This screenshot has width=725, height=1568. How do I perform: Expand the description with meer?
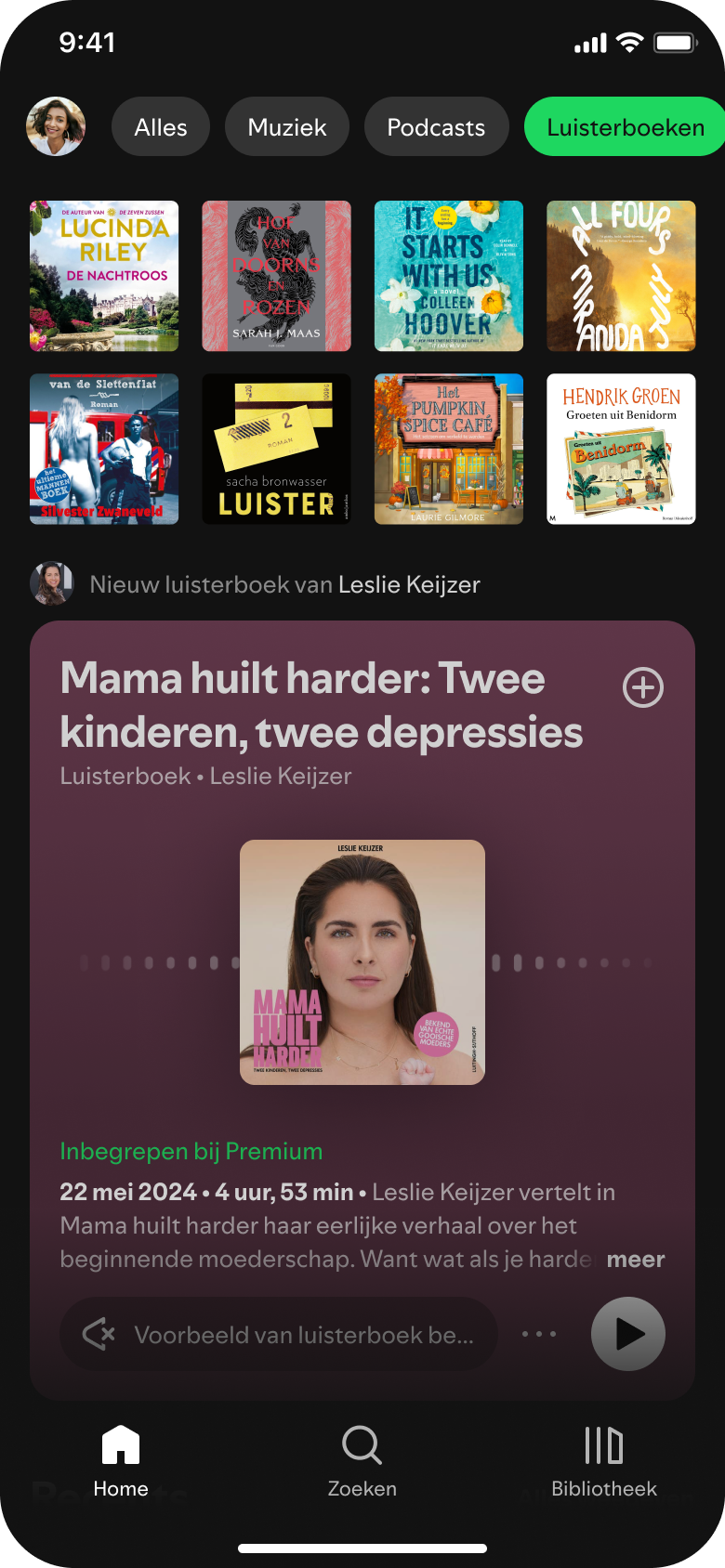636,1260
